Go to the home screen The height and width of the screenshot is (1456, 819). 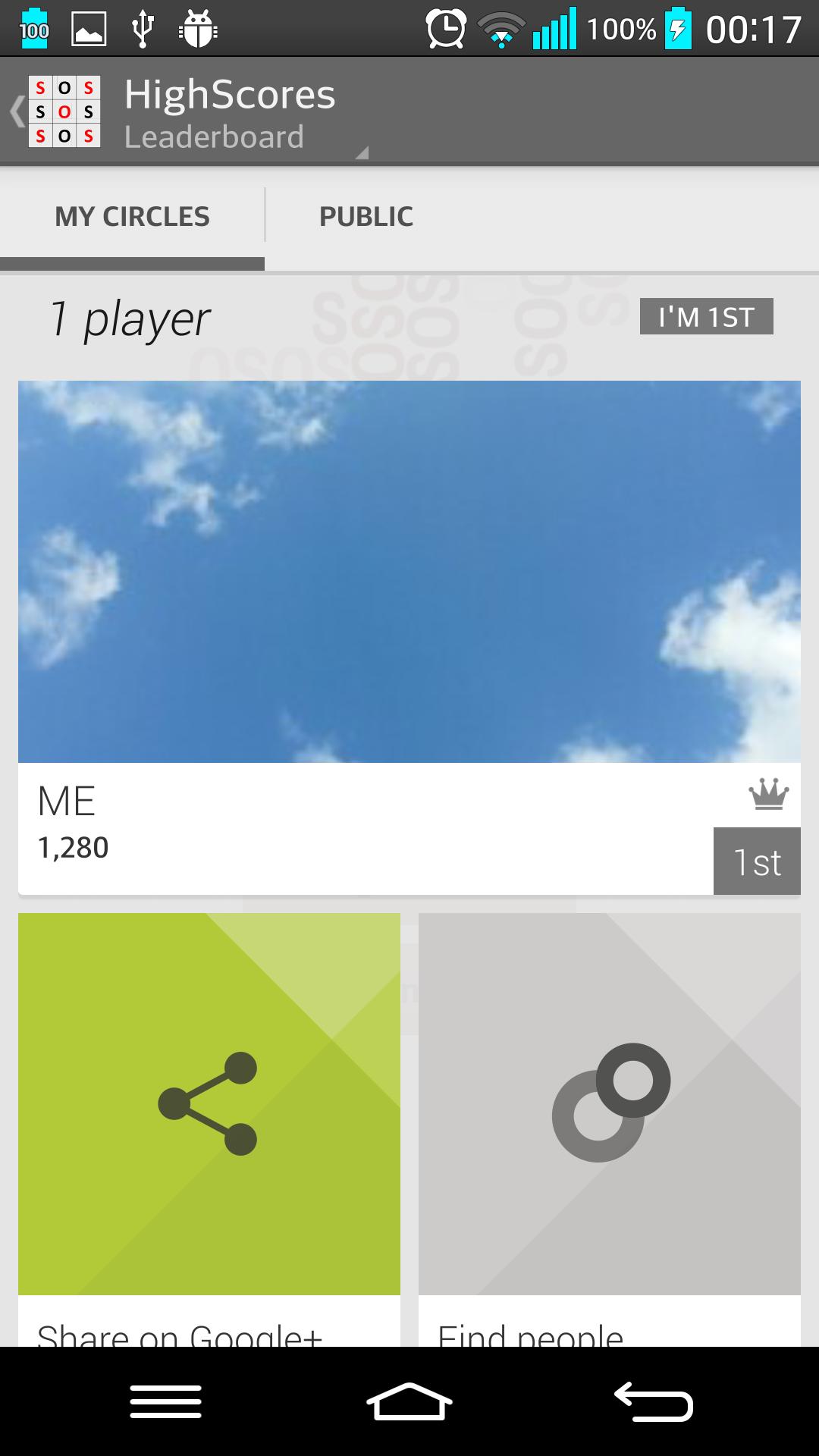(409, 1401)
